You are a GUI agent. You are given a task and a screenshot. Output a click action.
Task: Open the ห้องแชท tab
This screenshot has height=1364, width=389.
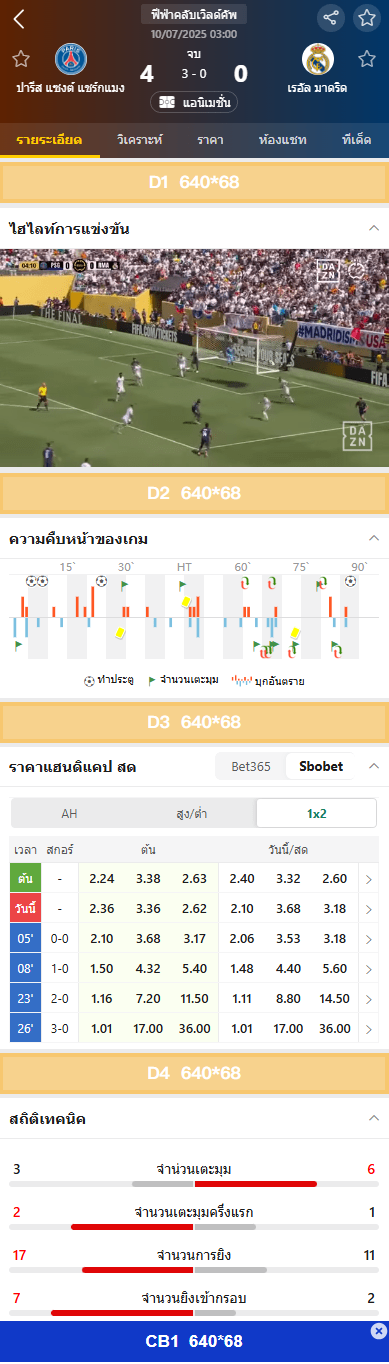(282, 140)
